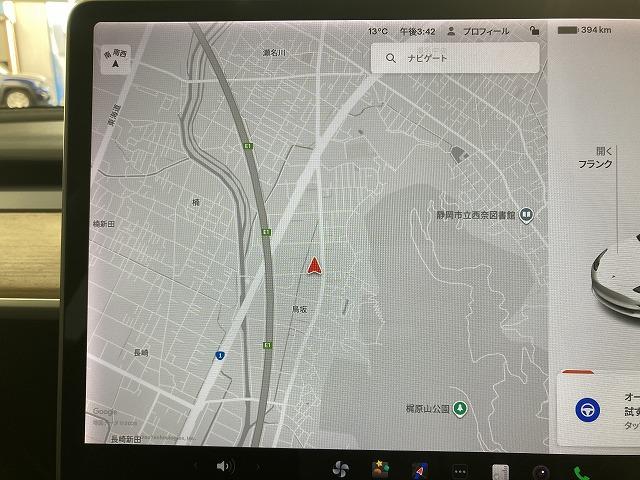Screen dimensions: 640x480
Task: Open the fan climate control
Action: [x=338, y=469]
